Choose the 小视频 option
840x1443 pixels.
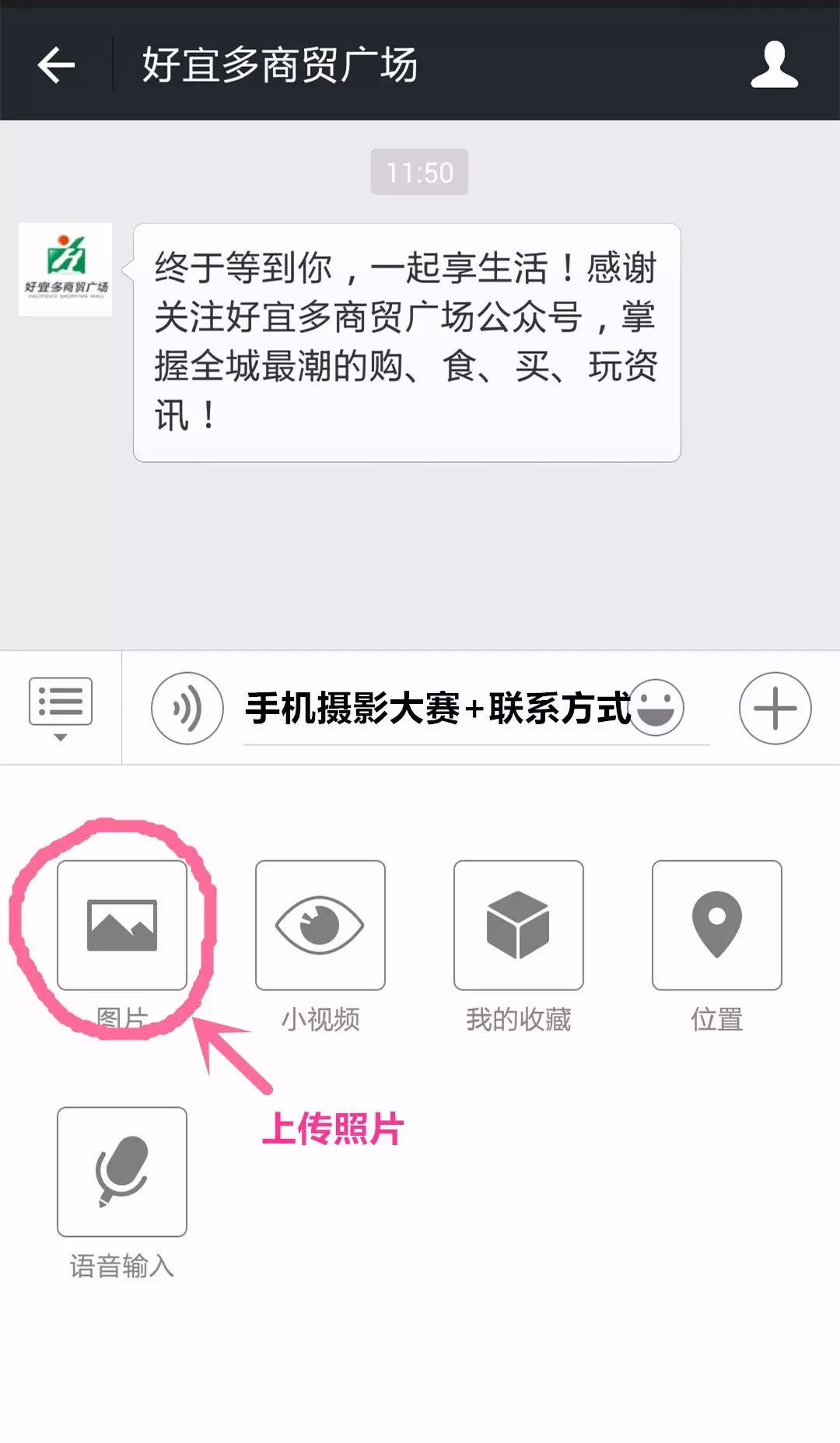[x=320, y=925]
